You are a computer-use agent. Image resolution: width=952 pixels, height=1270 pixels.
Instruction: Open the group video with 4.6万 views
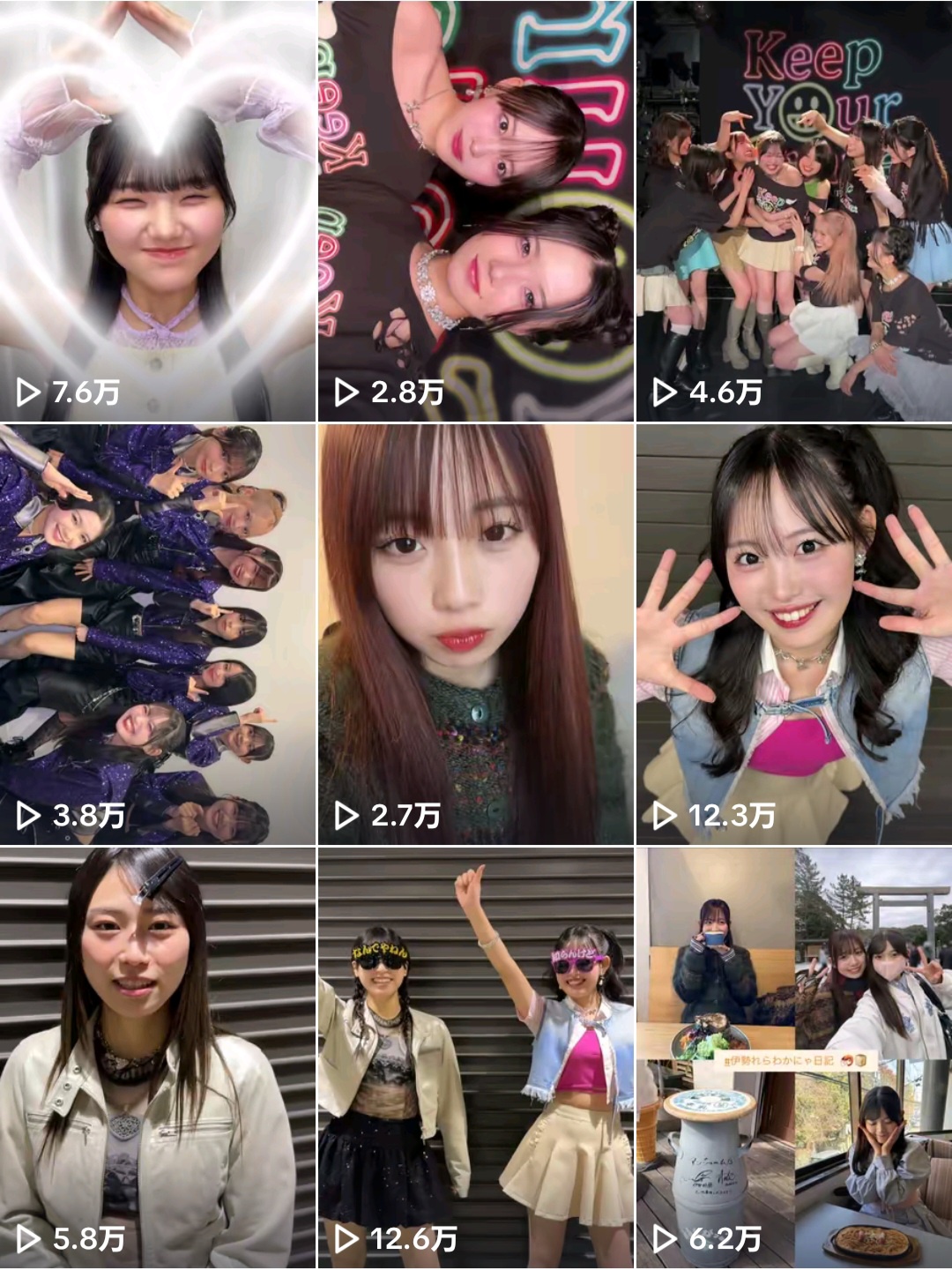click(x=793, y=212)
